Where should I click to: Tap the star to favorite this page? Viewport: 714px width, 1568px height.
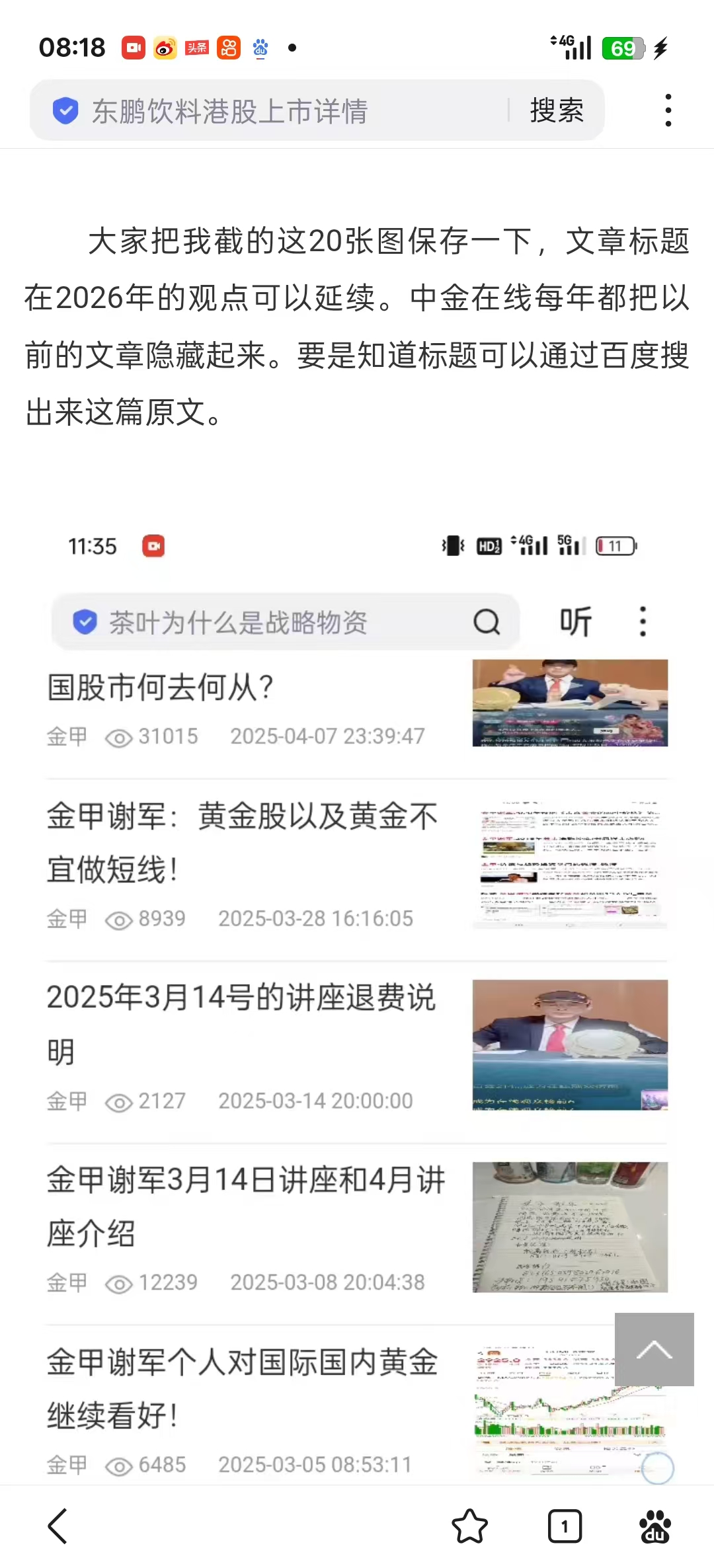pyautogui.click(x=471, y=1524)
